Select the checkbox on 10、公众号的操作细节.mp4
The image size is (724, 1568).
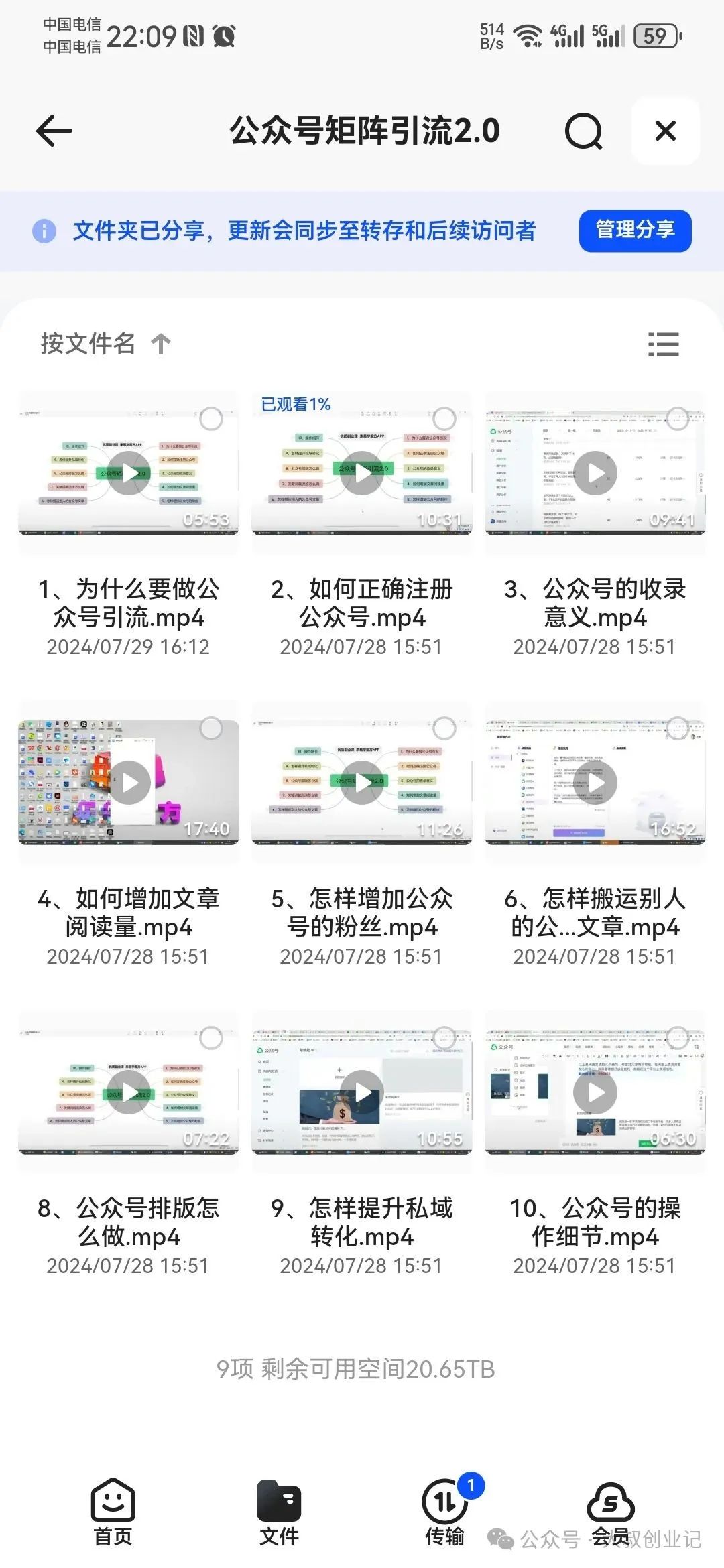coord(677,1038)
